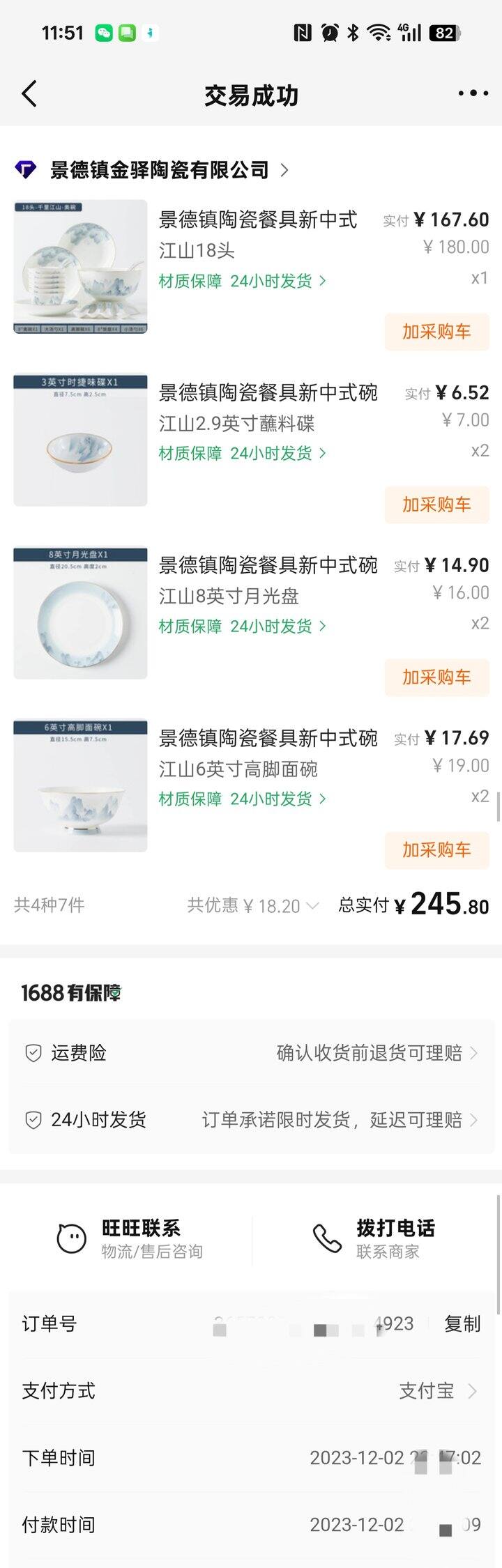View the 3英寸捷味碟 product thumbnail
The height and width of the screenshot is (1568, 502).
pyautogui.click(x=80, y=440)
